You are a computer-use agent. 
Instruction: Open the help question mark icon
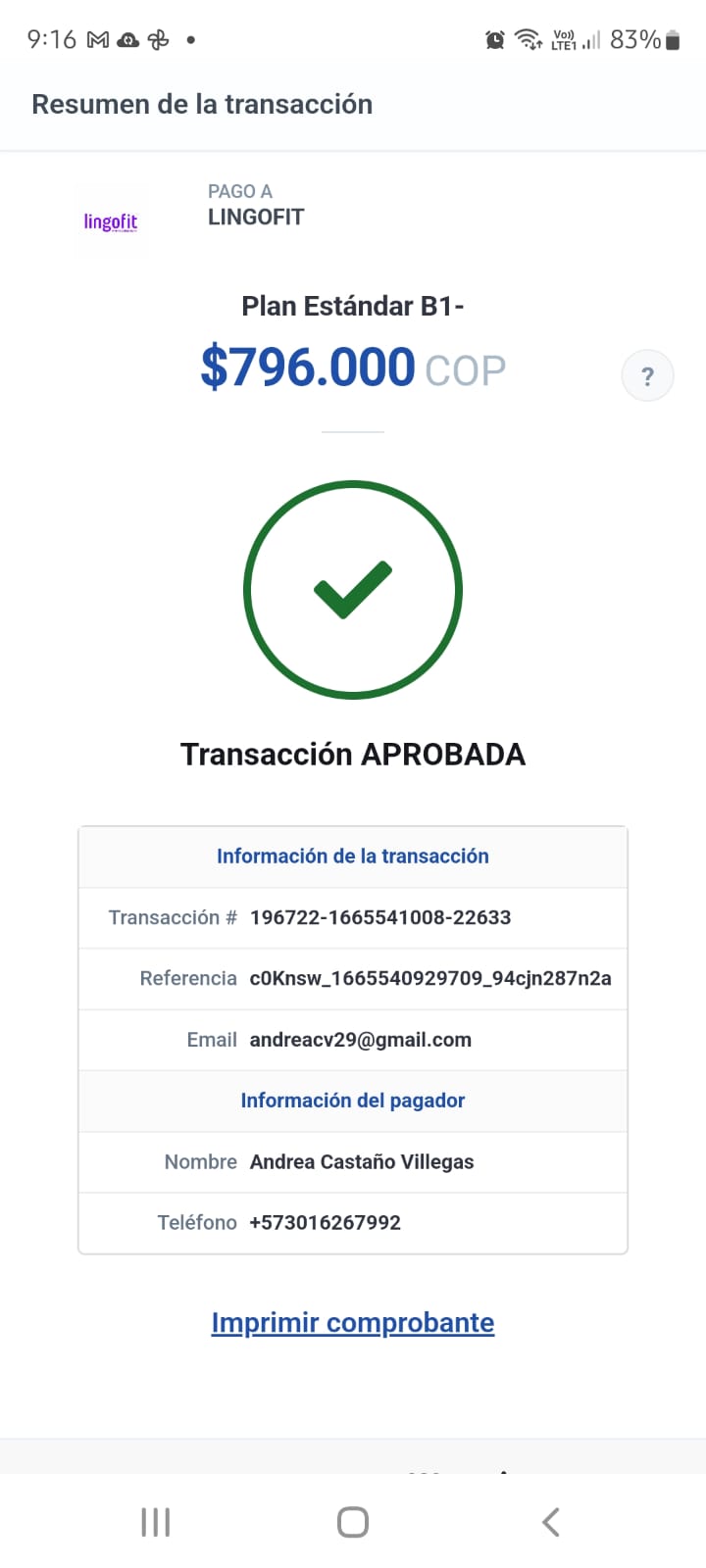click(x=647, y=375)
